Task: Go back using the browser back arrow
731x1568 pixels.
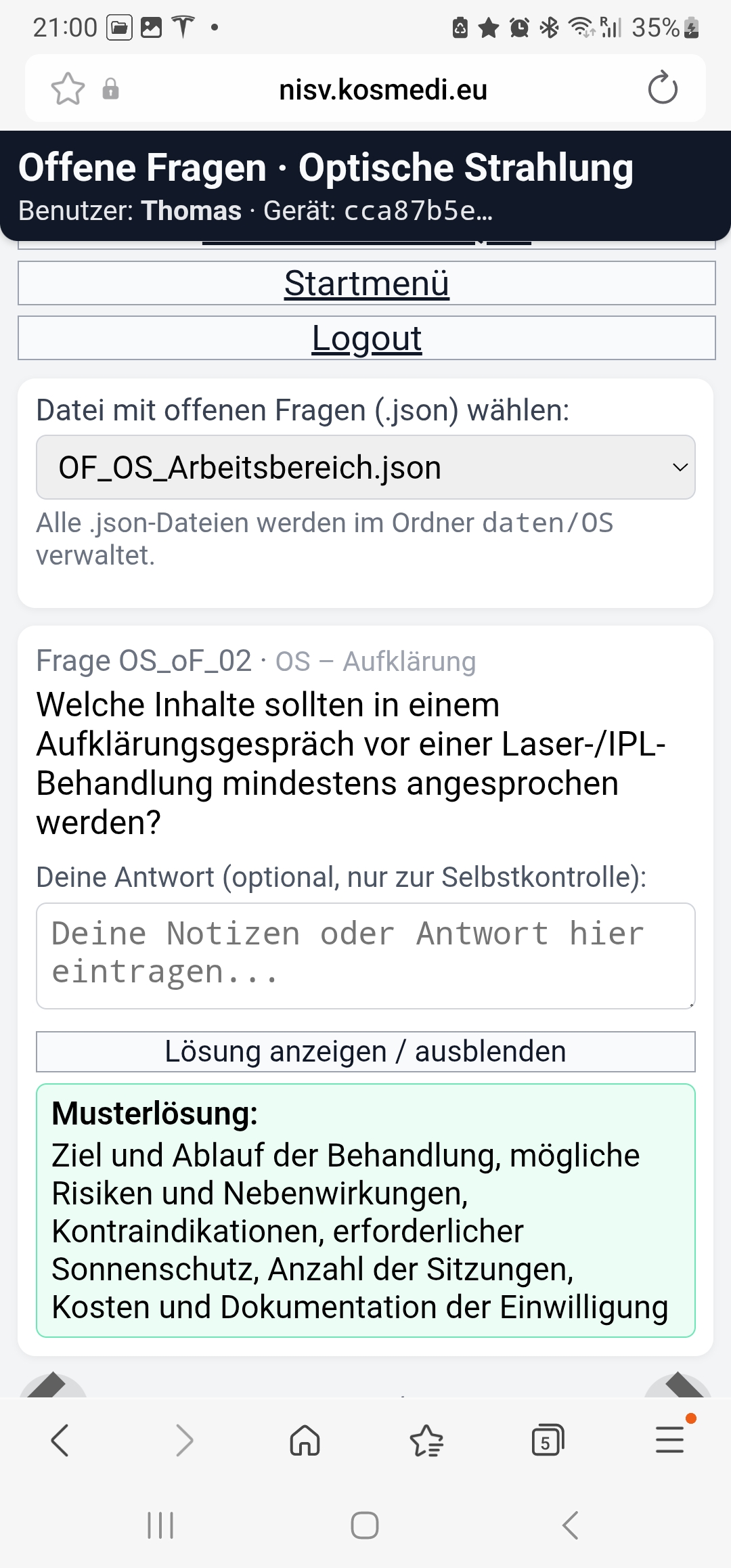Action: point(61,1440)
